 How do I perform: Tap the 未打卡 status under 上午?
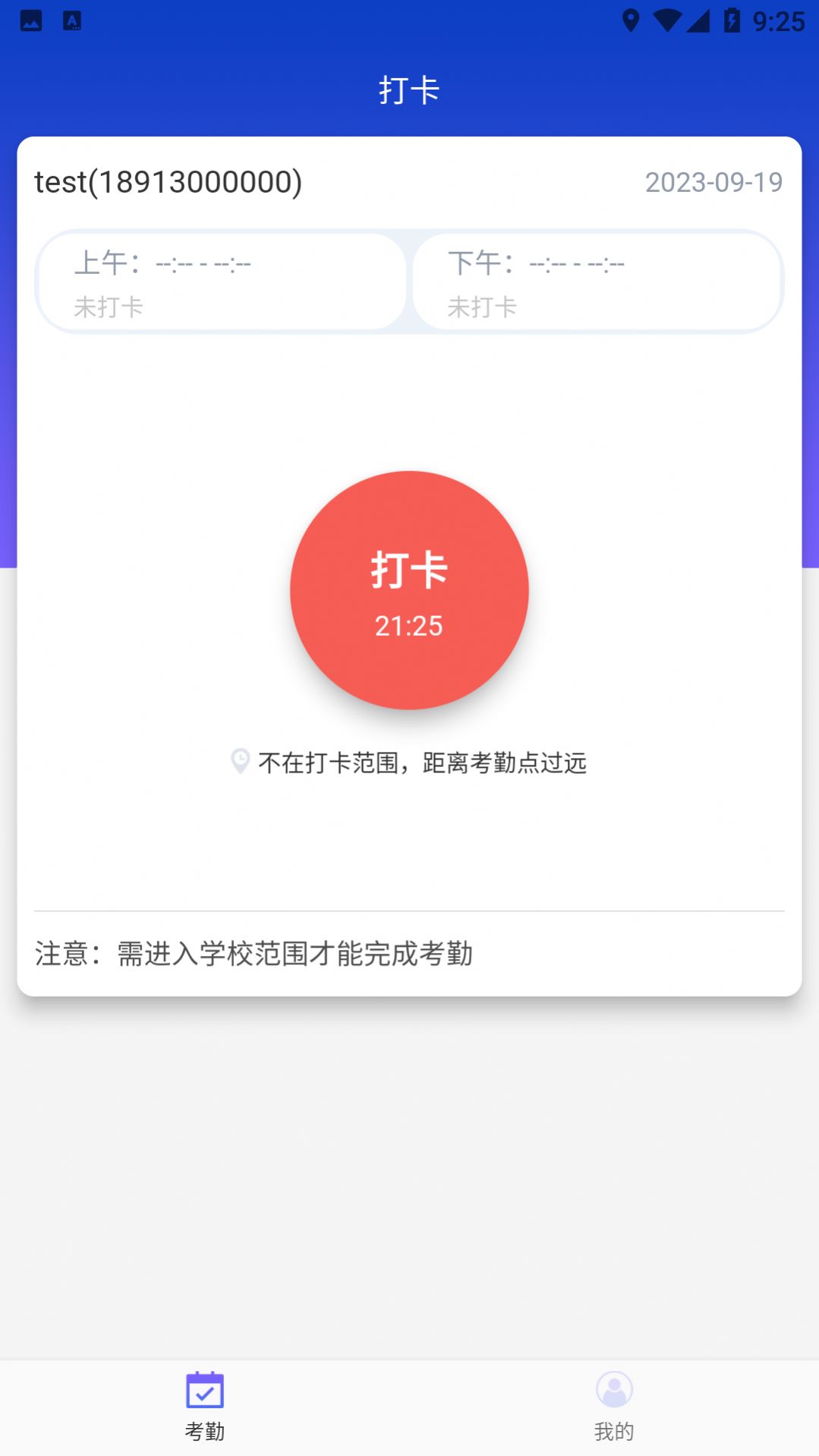[109, 307]
